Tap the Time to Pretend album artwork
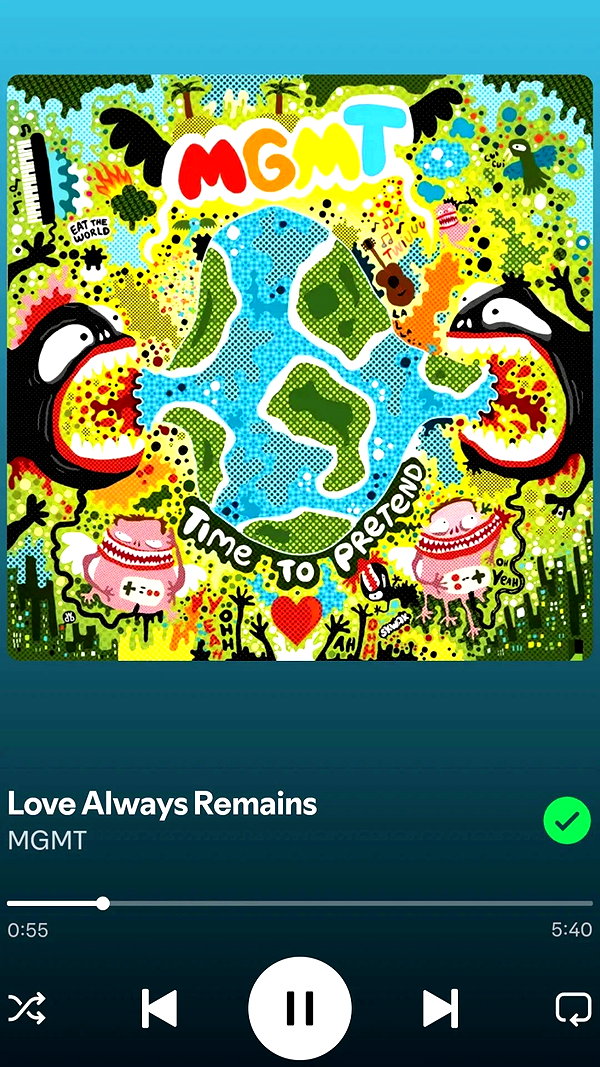The image size is (600, 1067). coord(300,367)
